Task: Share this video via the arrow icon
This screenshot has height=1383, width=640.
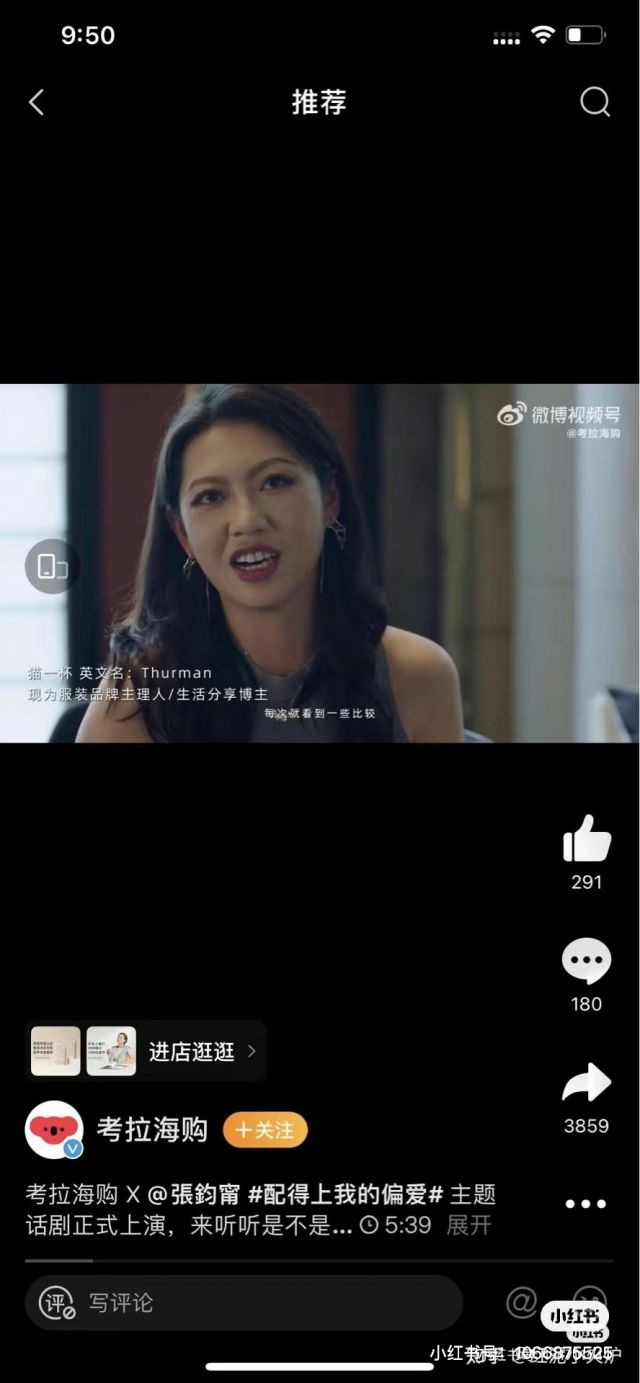Action: point(586,1084)
